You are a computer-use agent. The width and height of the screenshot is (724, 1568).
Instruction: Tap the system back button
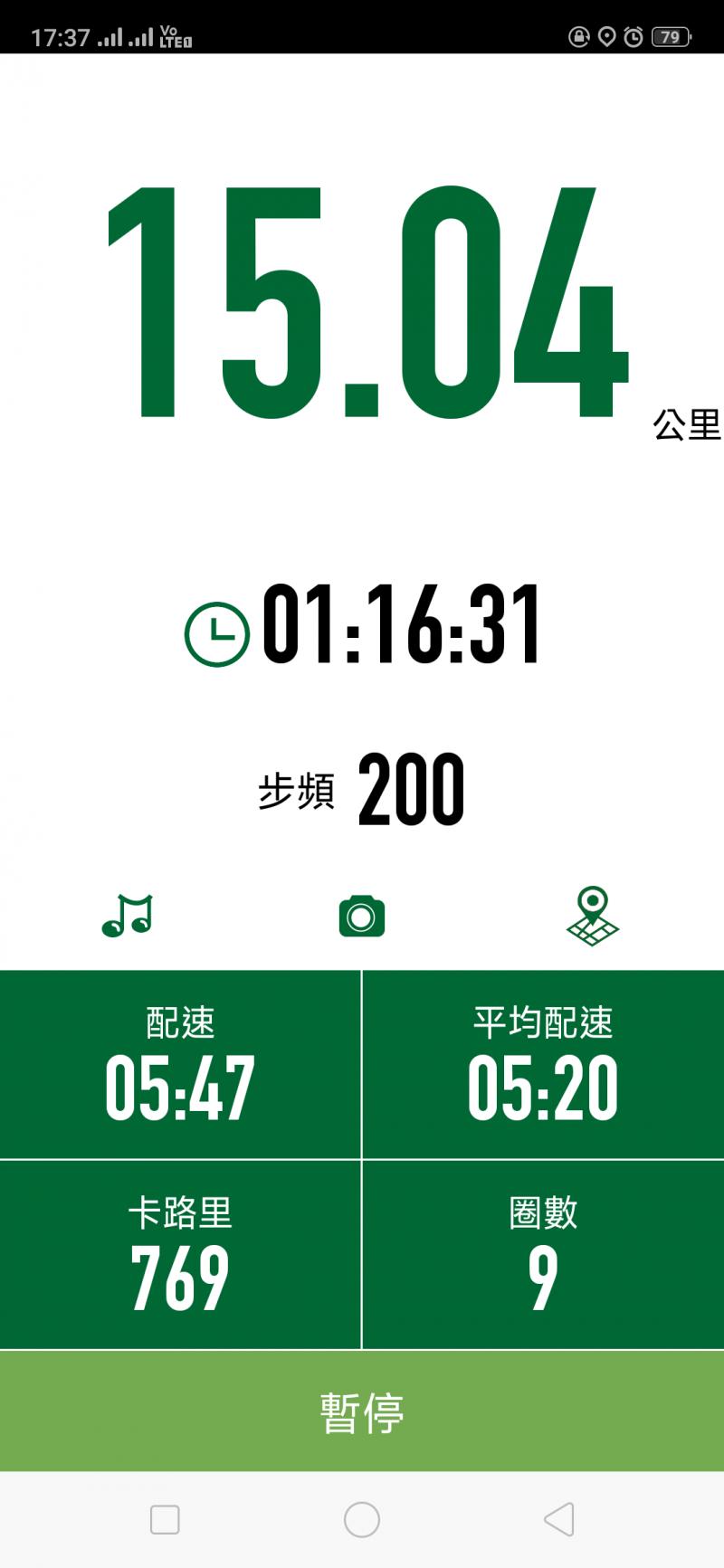(x=559, y=1519)
